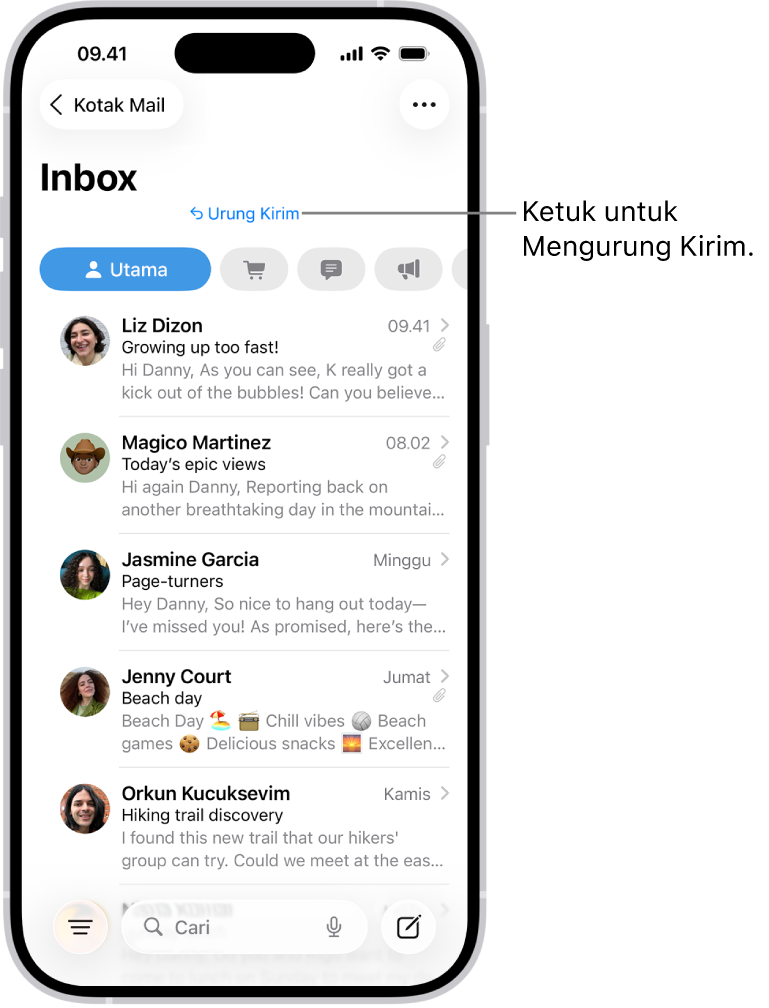Viewport: 769px width, 1008px height.
Task: Open Liz Dizon's email Growing up too fast
Action: [280, 358]
